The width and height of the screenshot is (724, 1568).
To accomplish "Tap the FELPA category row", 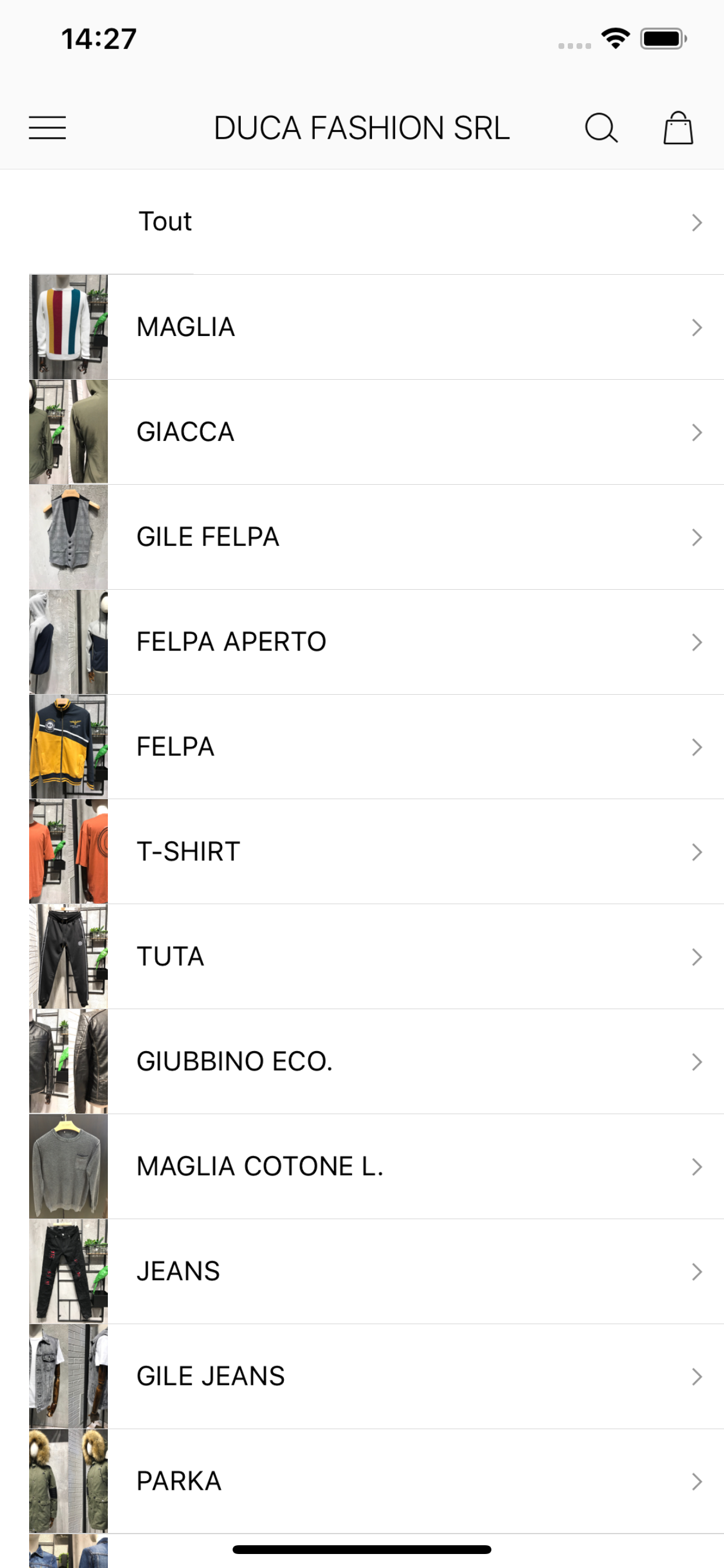I will coord(365,747).
